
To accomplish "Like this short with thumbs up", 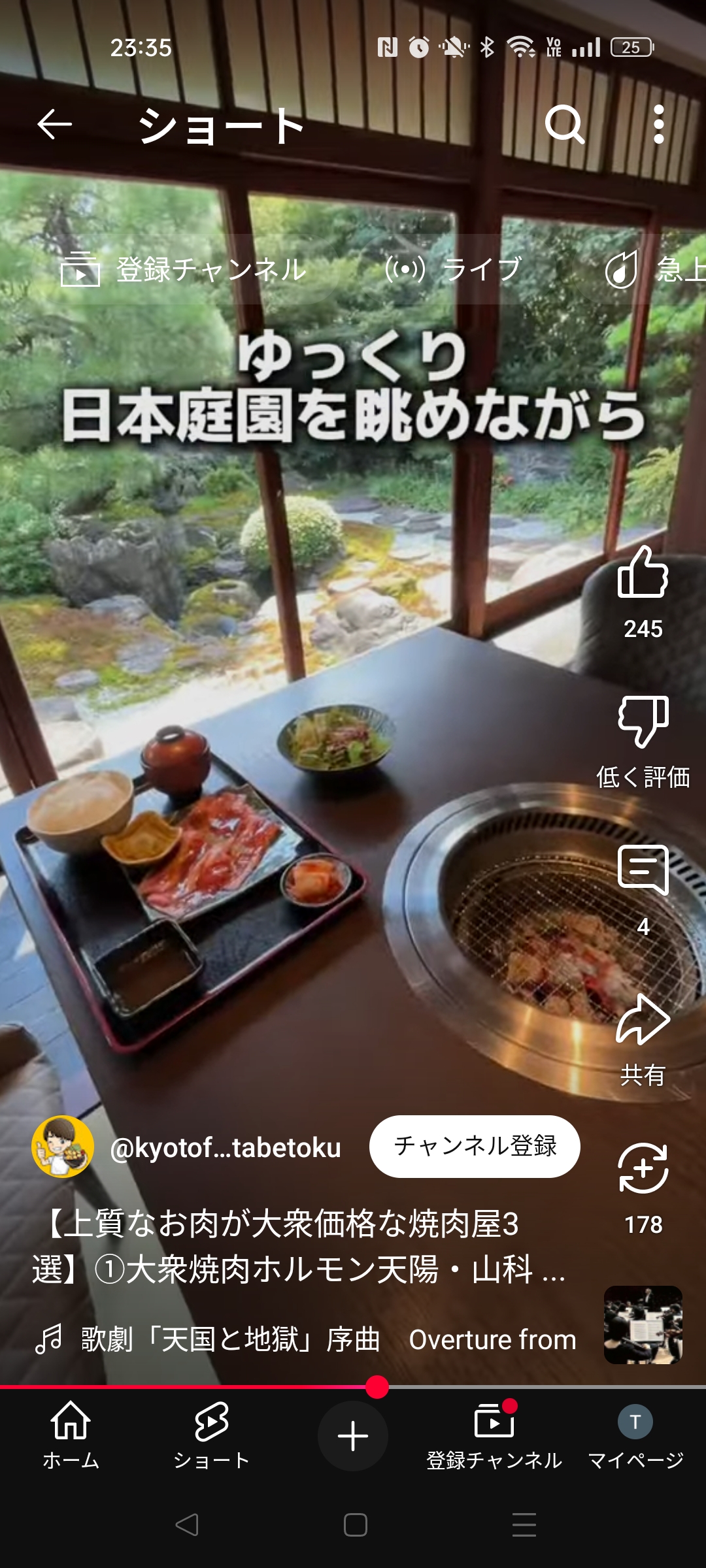I will point(643,572).
